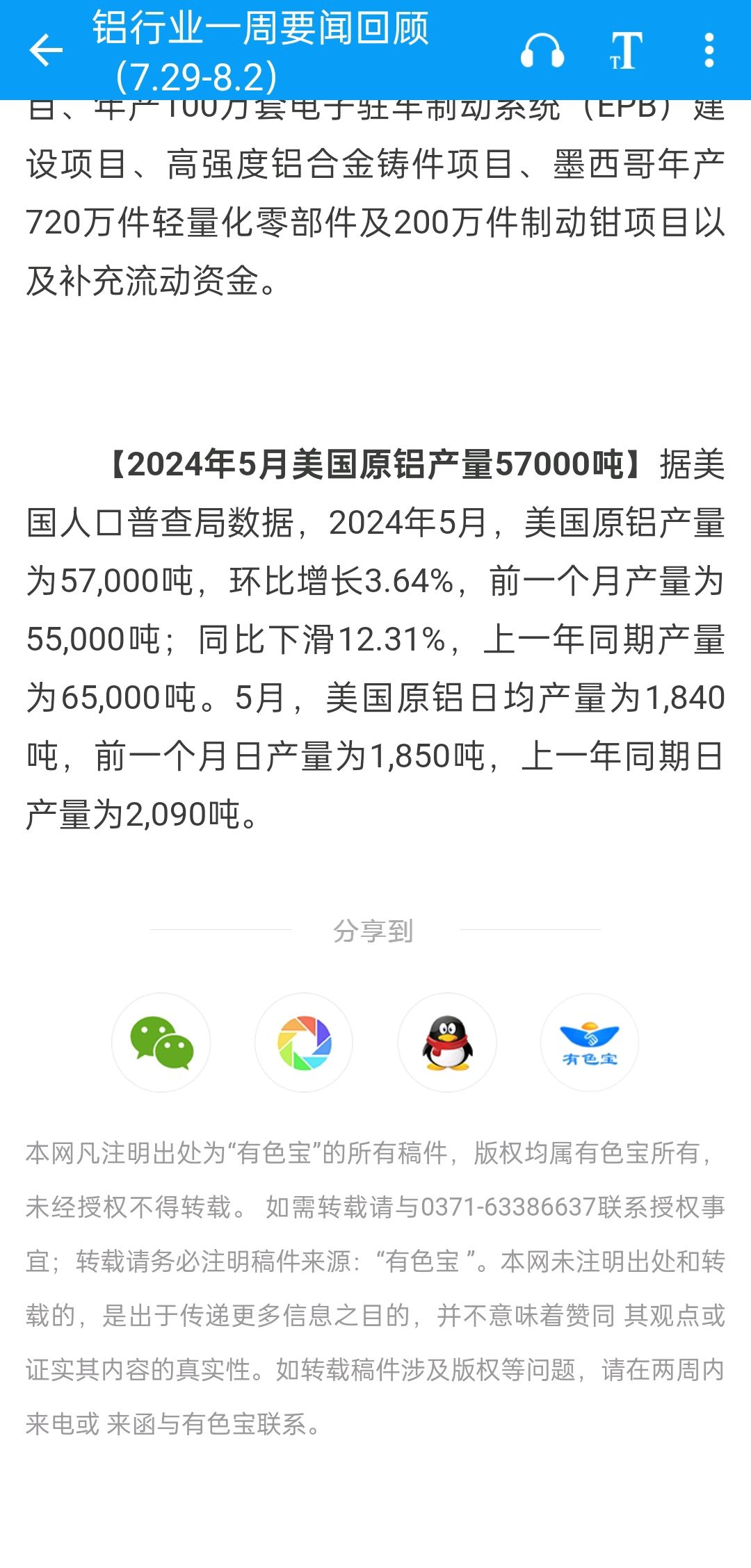
Task: Listen to the article via headphones icon
Action: 542,50
